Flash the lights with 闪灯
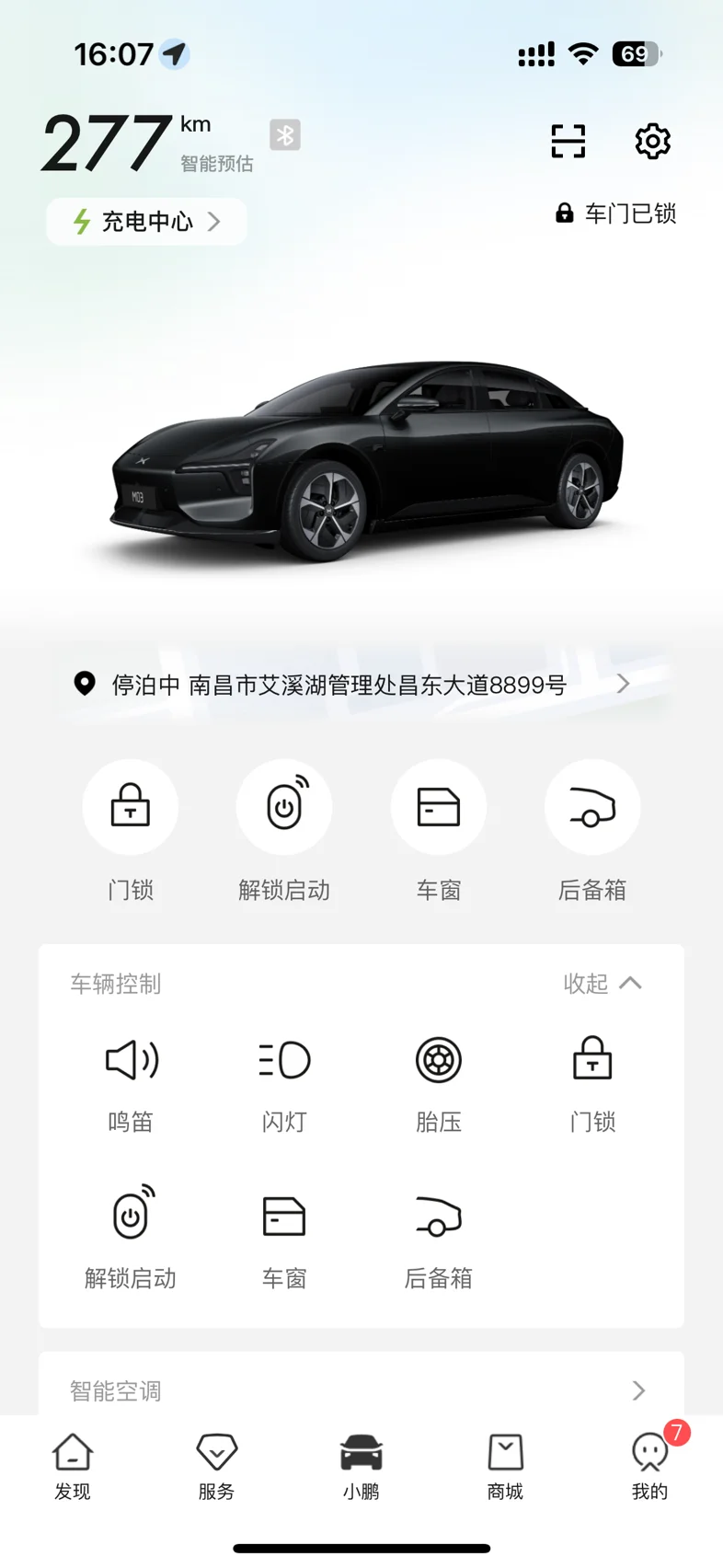The height and width of the screenshot is (1568, 723). [284, 1084]
